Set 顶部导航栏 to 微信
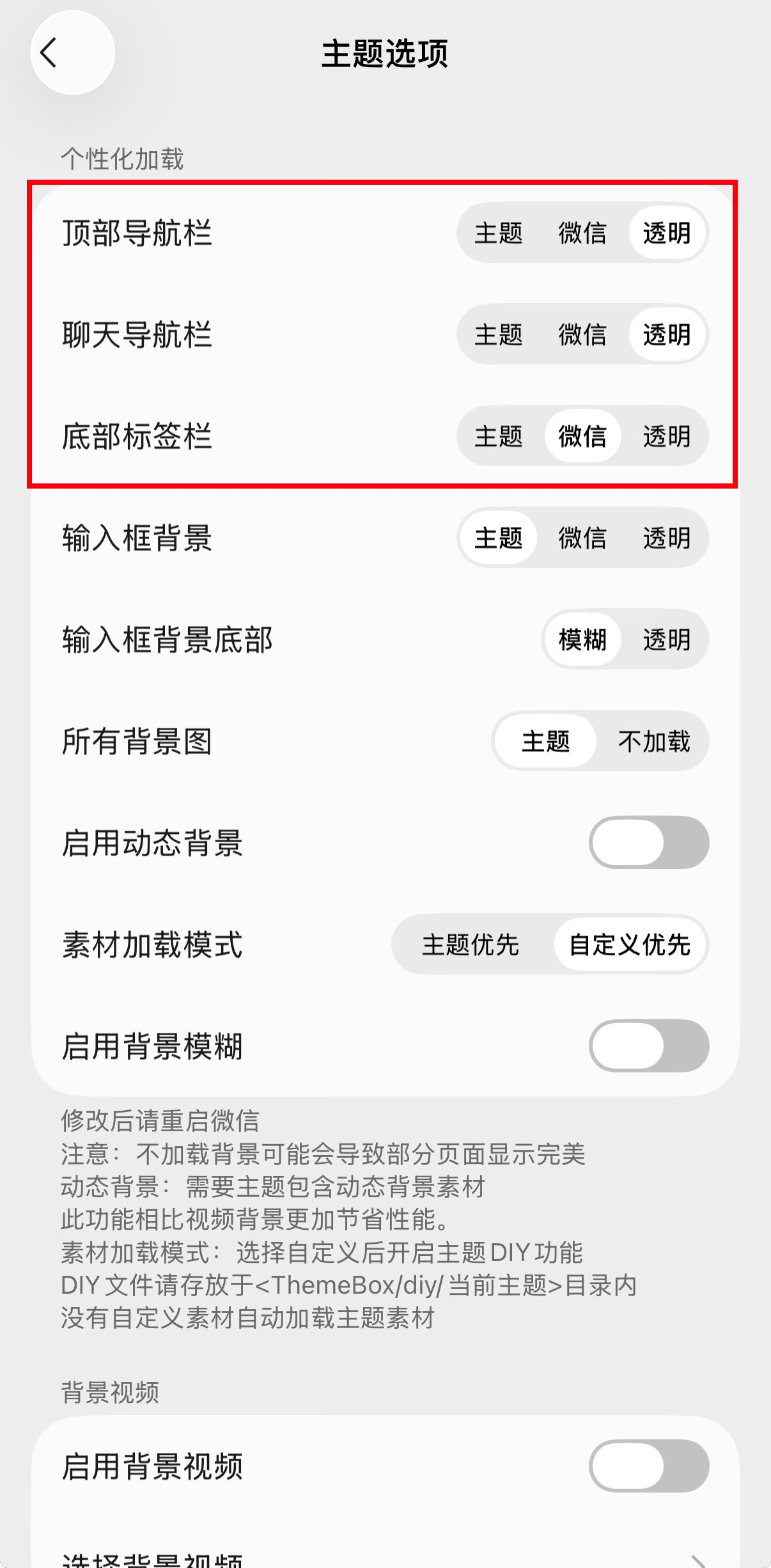This screenshot has height=1568, width=771. coord(582,233)
